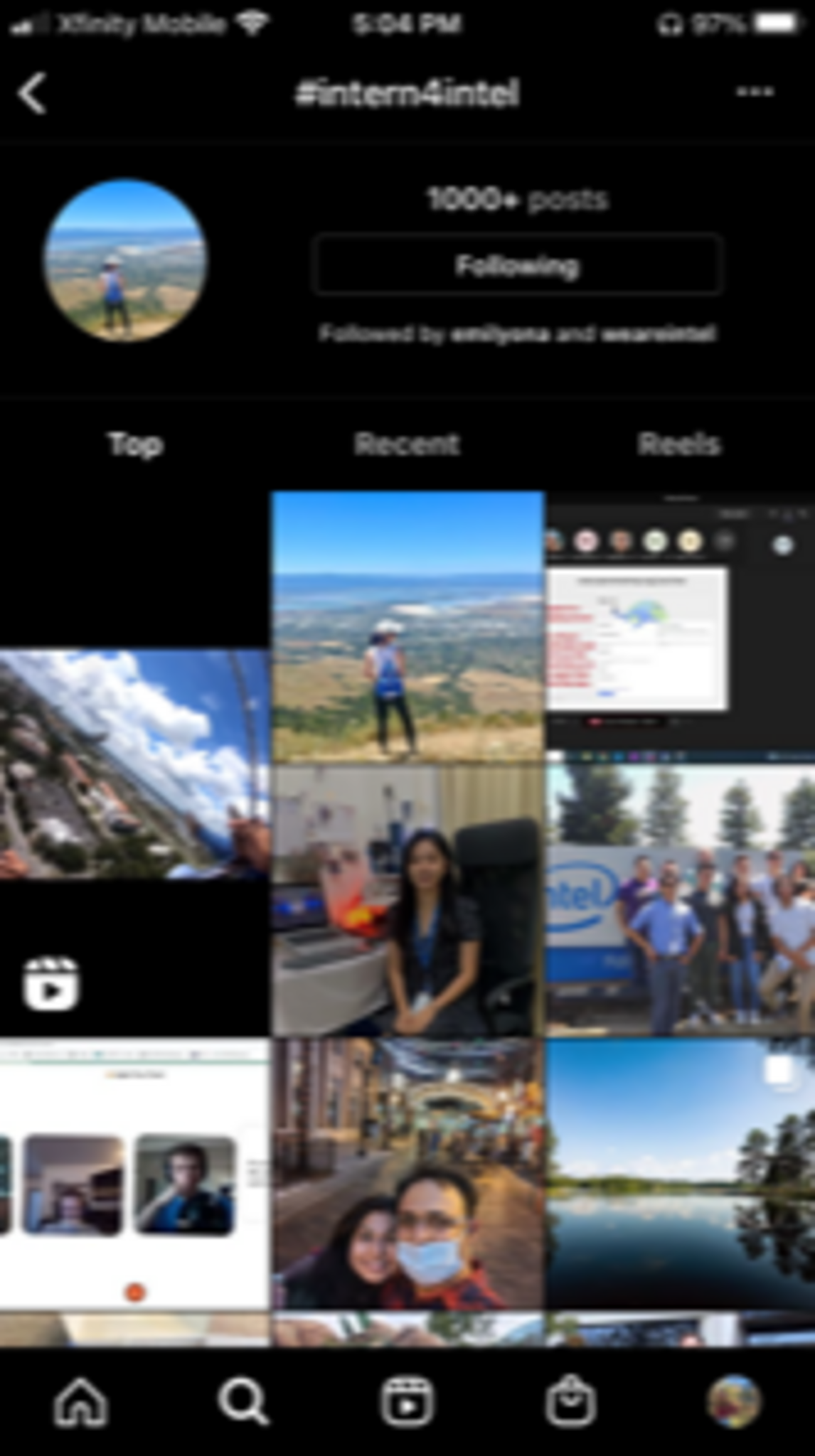Open the Reels tab in bottom bar
815x1456 pixels.
(x=407, y=1402)
